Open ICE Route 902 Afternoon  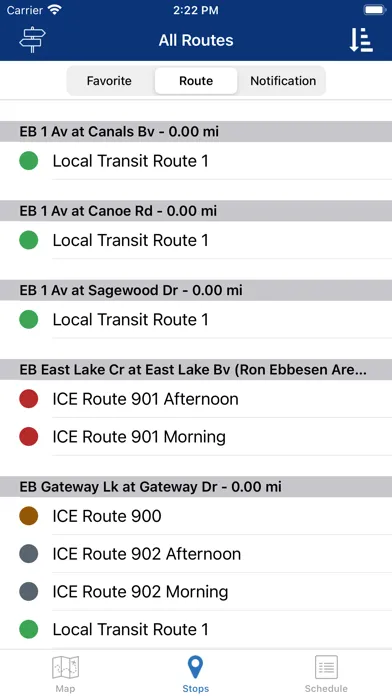196,554
